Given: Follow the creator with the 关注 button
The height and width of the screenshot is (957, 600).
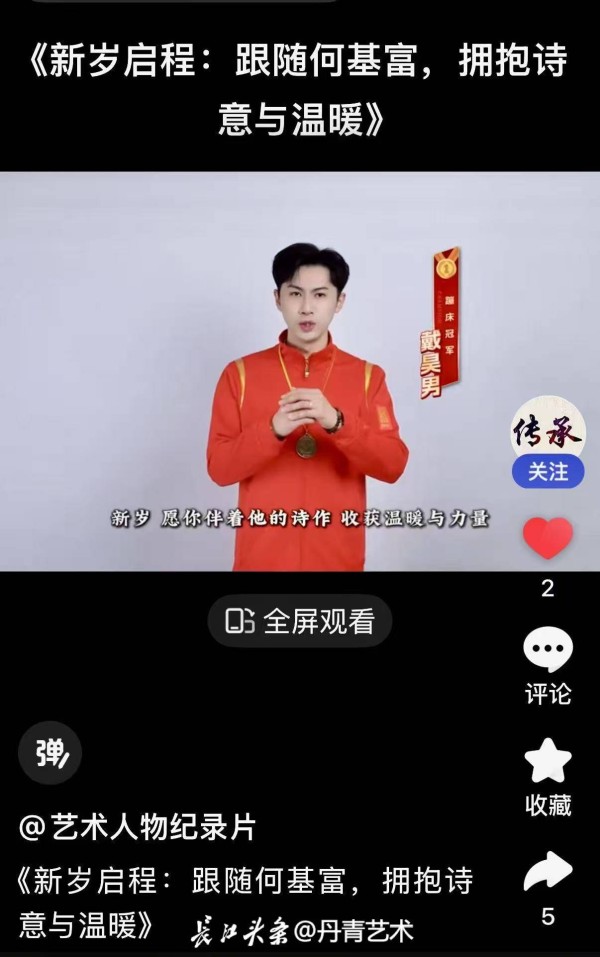Looking at the screenshot, I should (547, 471).
